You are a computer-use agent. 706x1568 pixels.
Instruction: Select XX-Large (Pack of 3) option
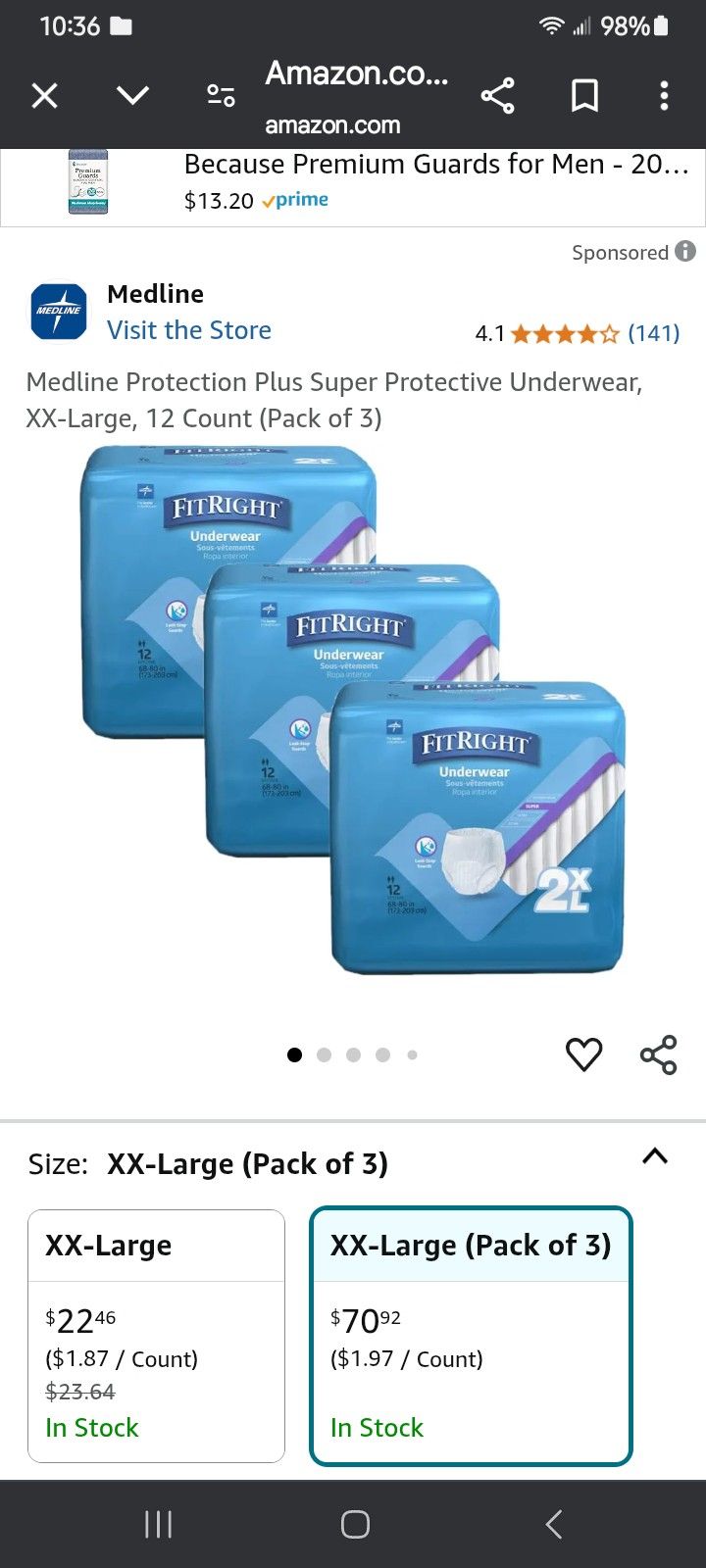471,1336
